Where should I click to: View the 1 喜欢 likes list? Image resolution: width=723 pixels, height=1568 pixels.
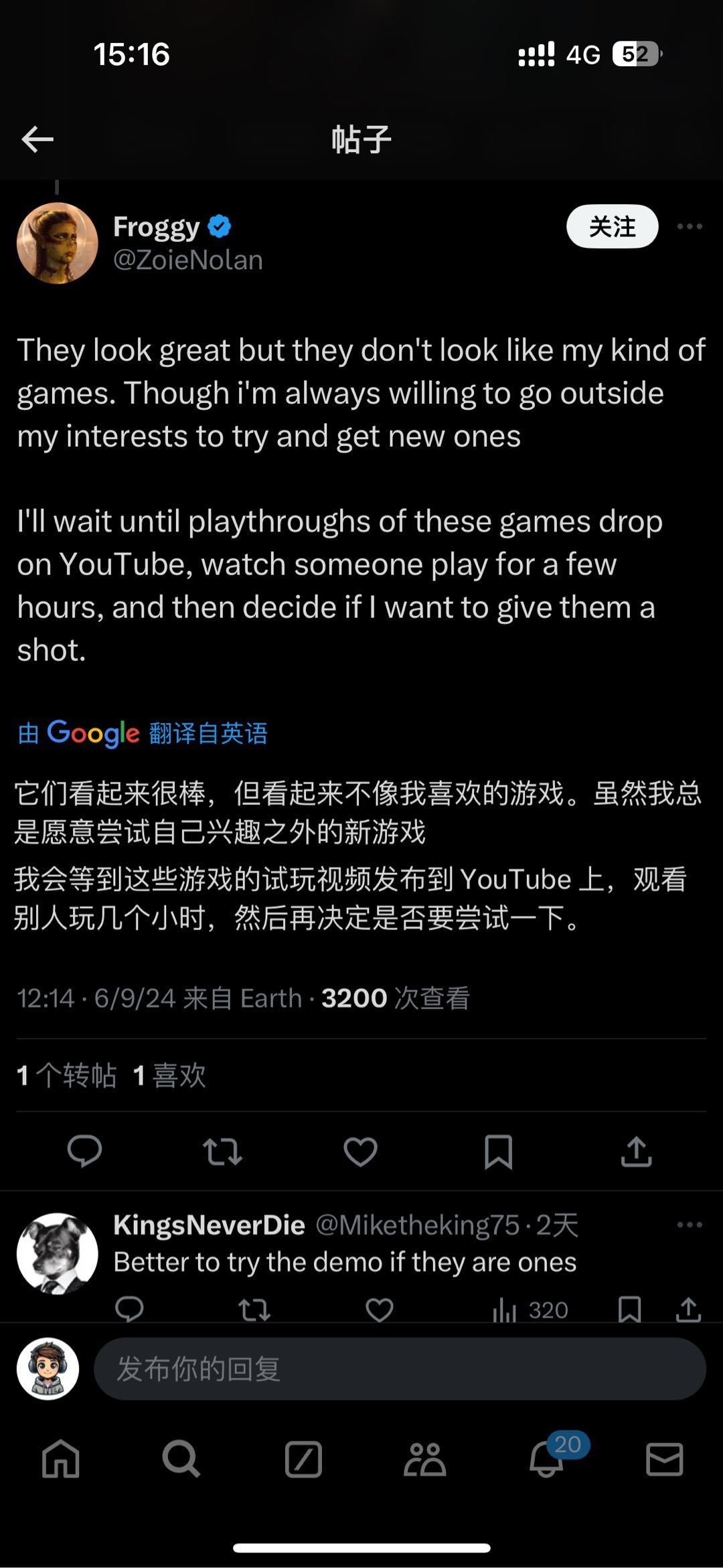click(x=169, y=1075)
